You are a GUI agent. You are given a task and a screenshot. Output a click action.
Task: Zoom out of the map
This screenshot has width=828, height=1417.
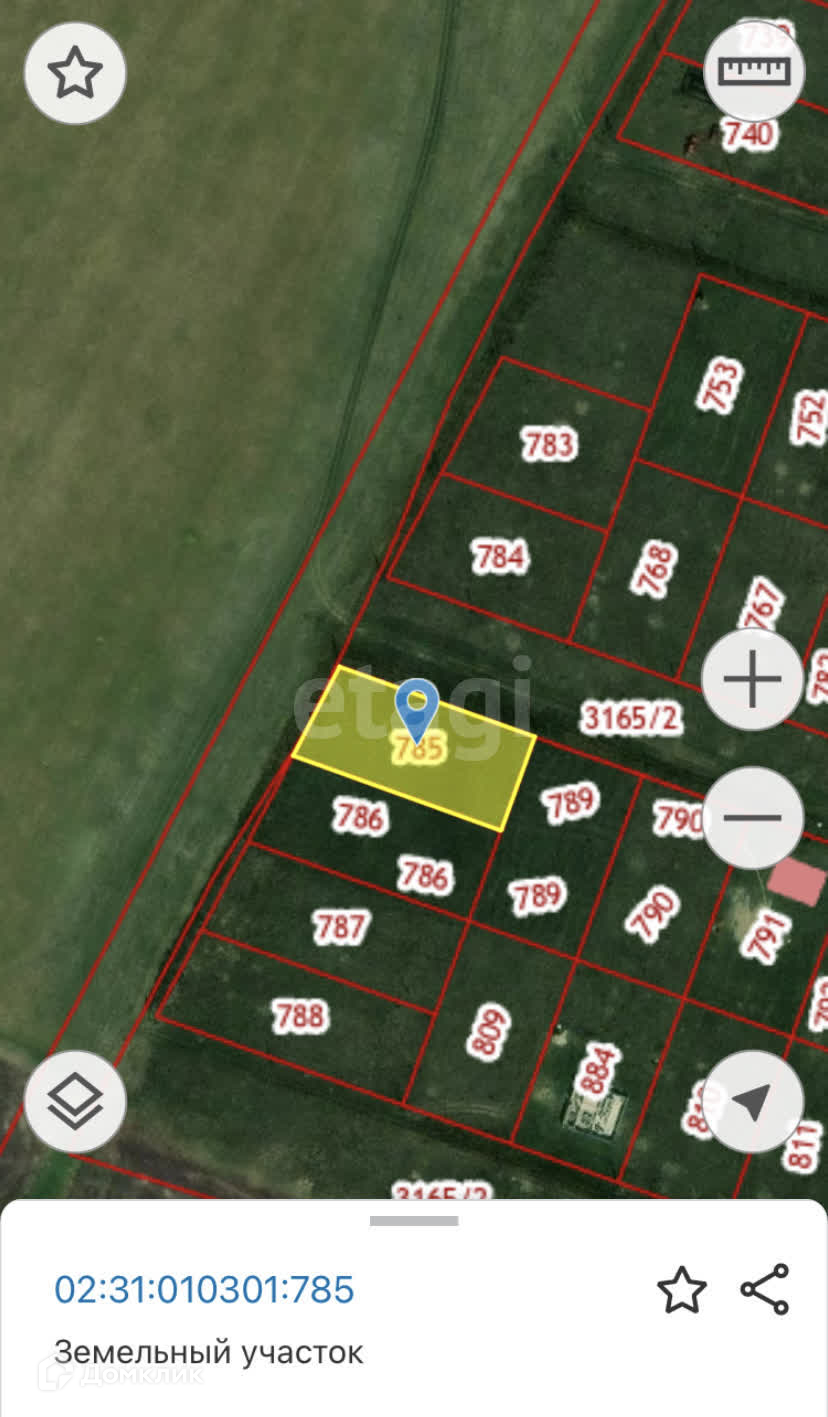[x=753, y=817]
